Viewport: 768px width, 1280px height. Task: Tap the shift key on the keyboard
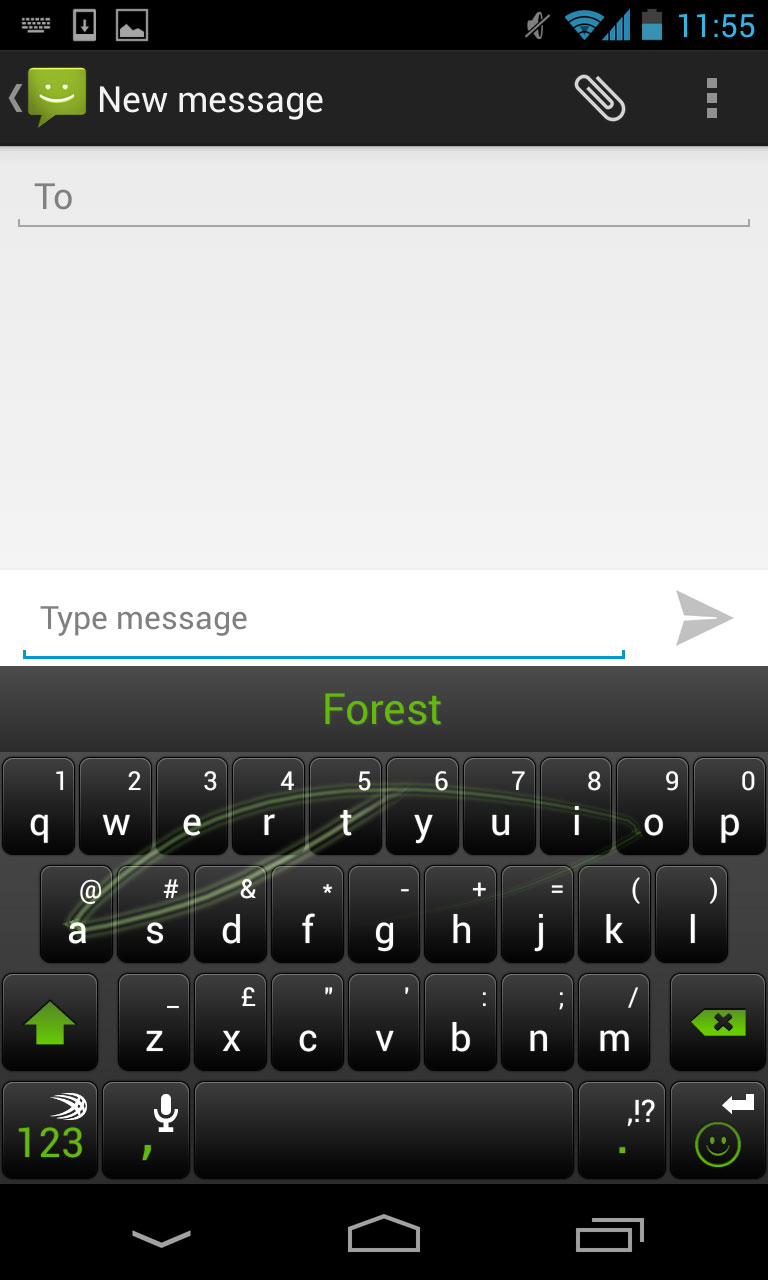click(x=50, y=1023)
